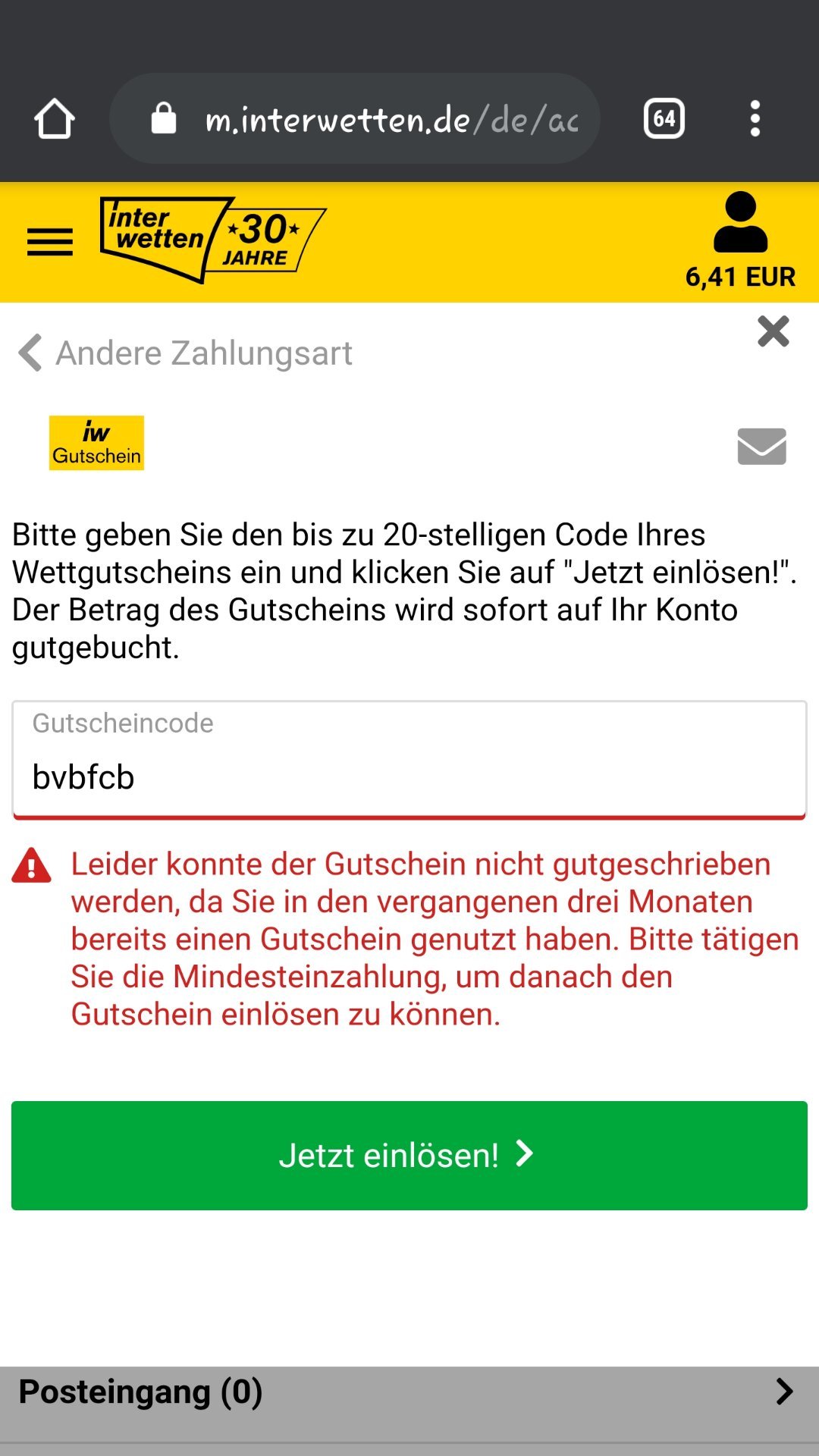The image size is (819, 1456).
Task: Open the hamburger menu
Action: pos(50,243)
